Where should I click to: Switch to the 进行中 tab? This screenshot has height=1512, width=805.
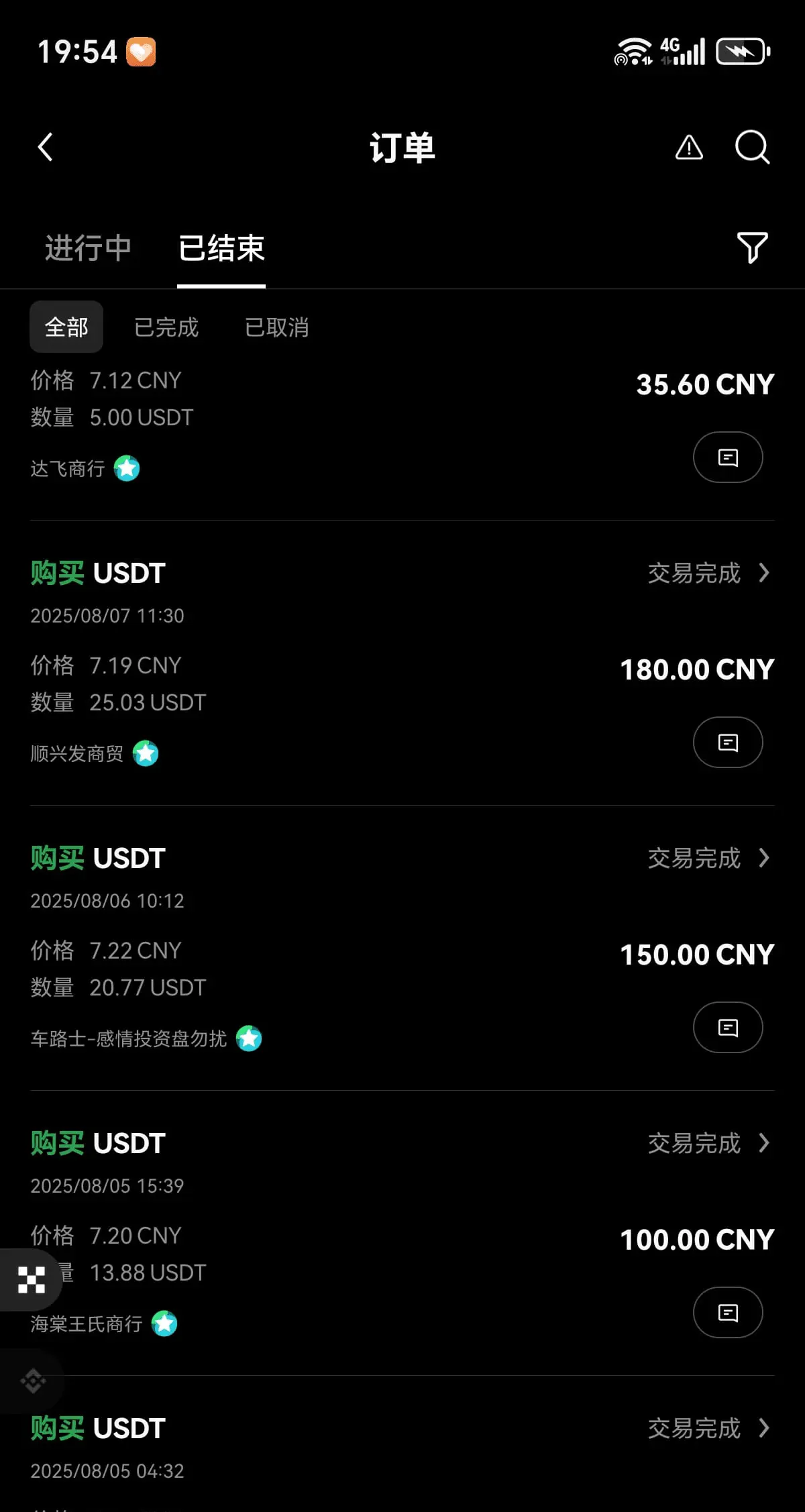pos(88,248)
